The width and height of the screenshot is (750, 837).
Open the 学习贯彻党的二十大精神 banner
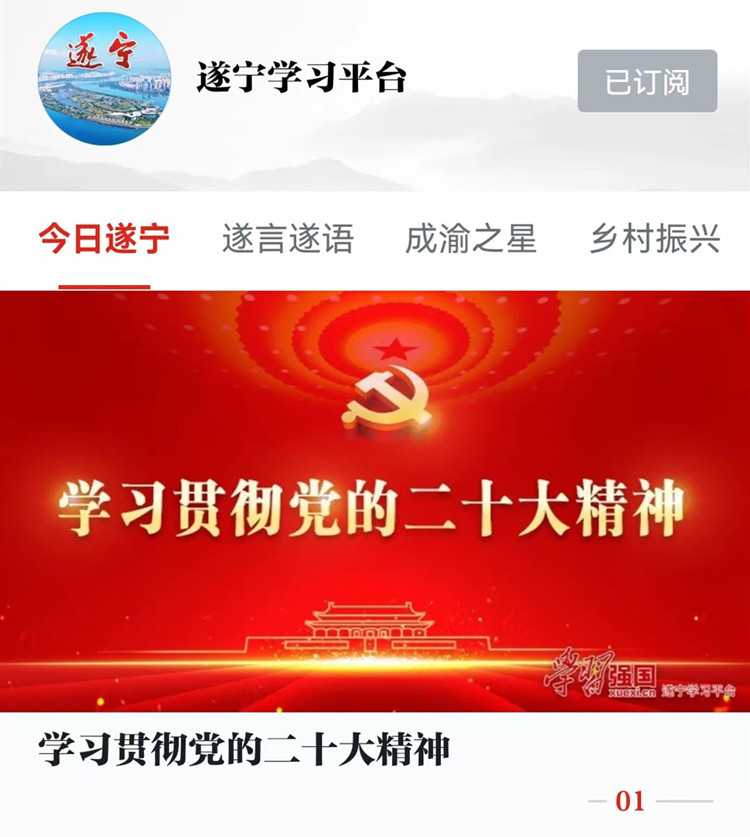[x=375, y=500]
